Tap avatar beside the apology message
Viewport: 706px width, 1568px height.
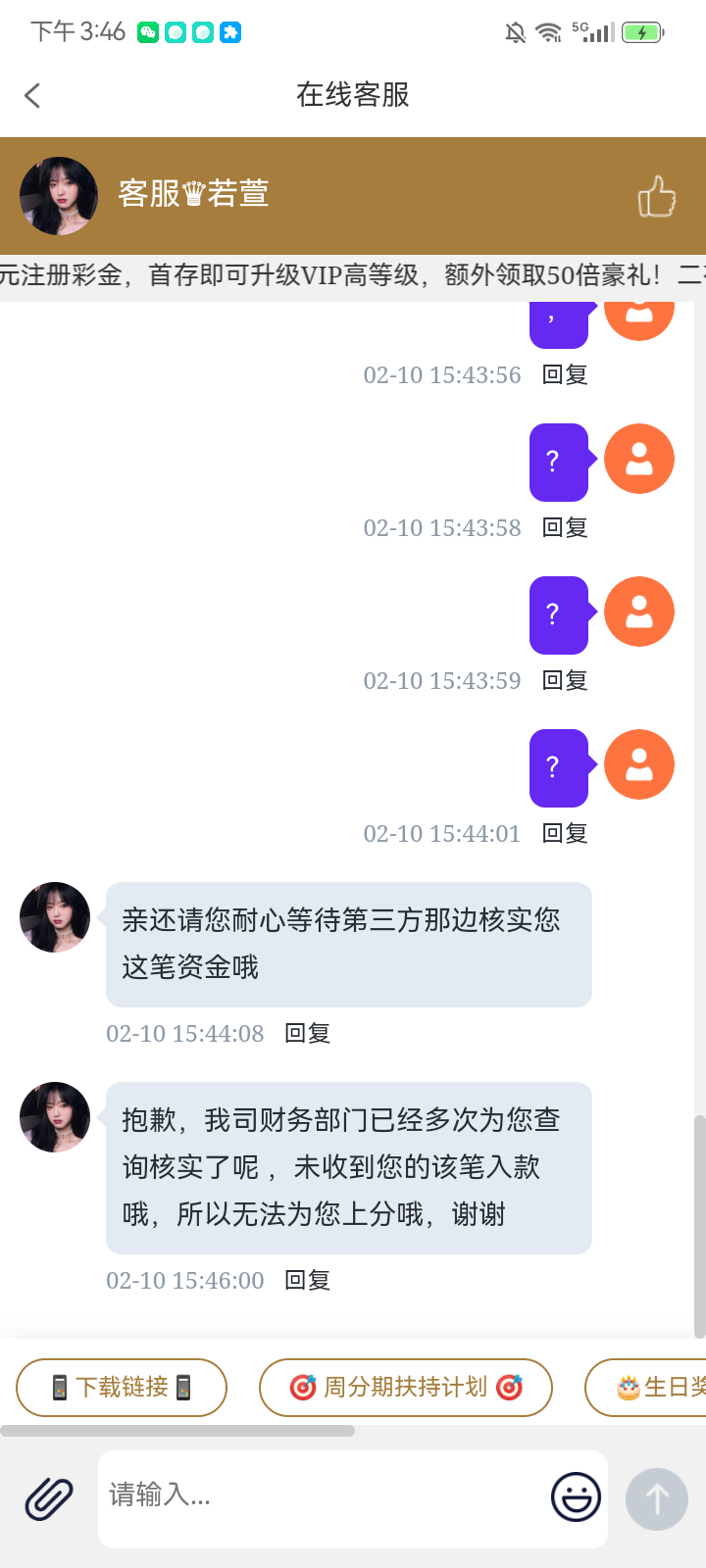pos(54,1117)
